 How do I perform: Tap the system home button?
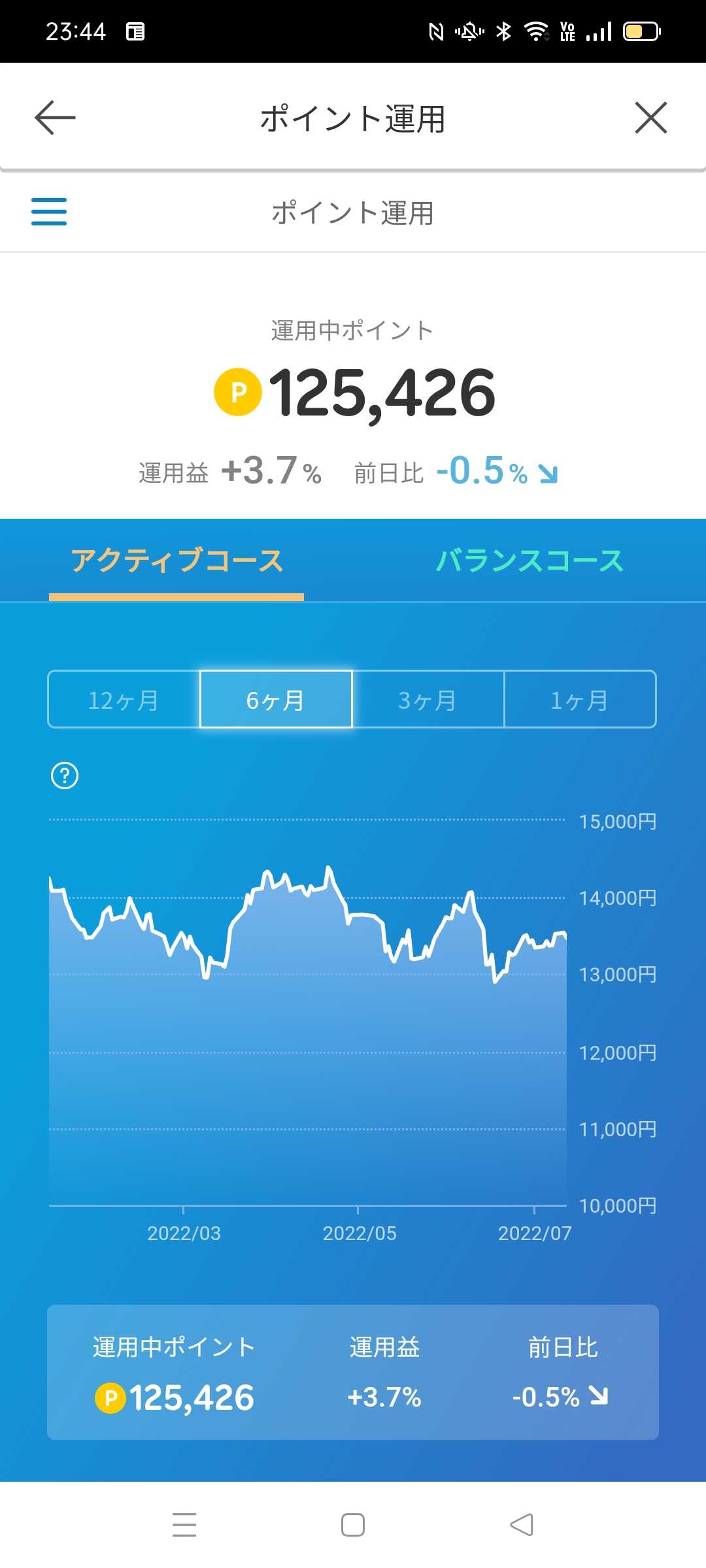tap(353, 1525)
